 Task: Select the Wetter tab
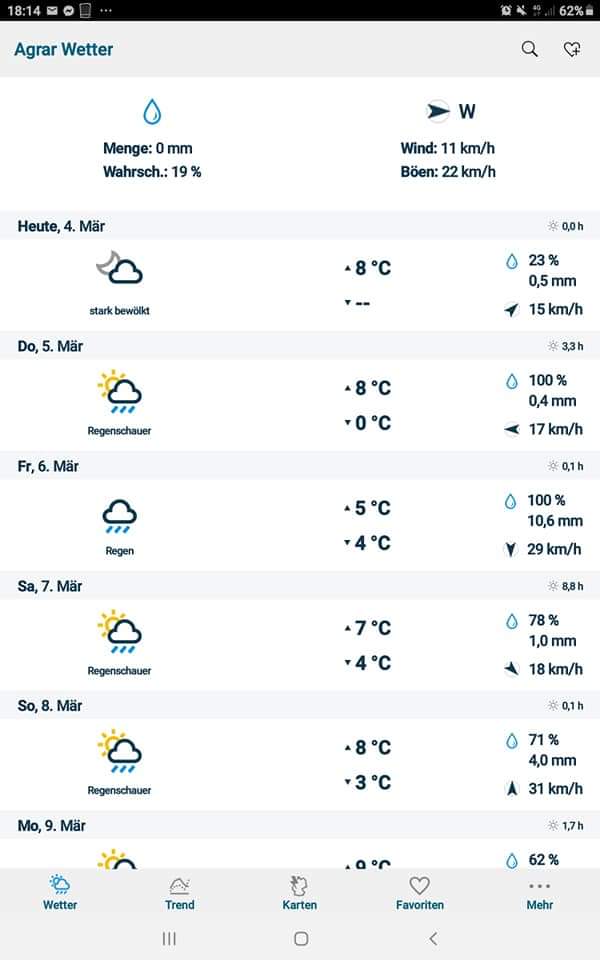click(60, 894)
